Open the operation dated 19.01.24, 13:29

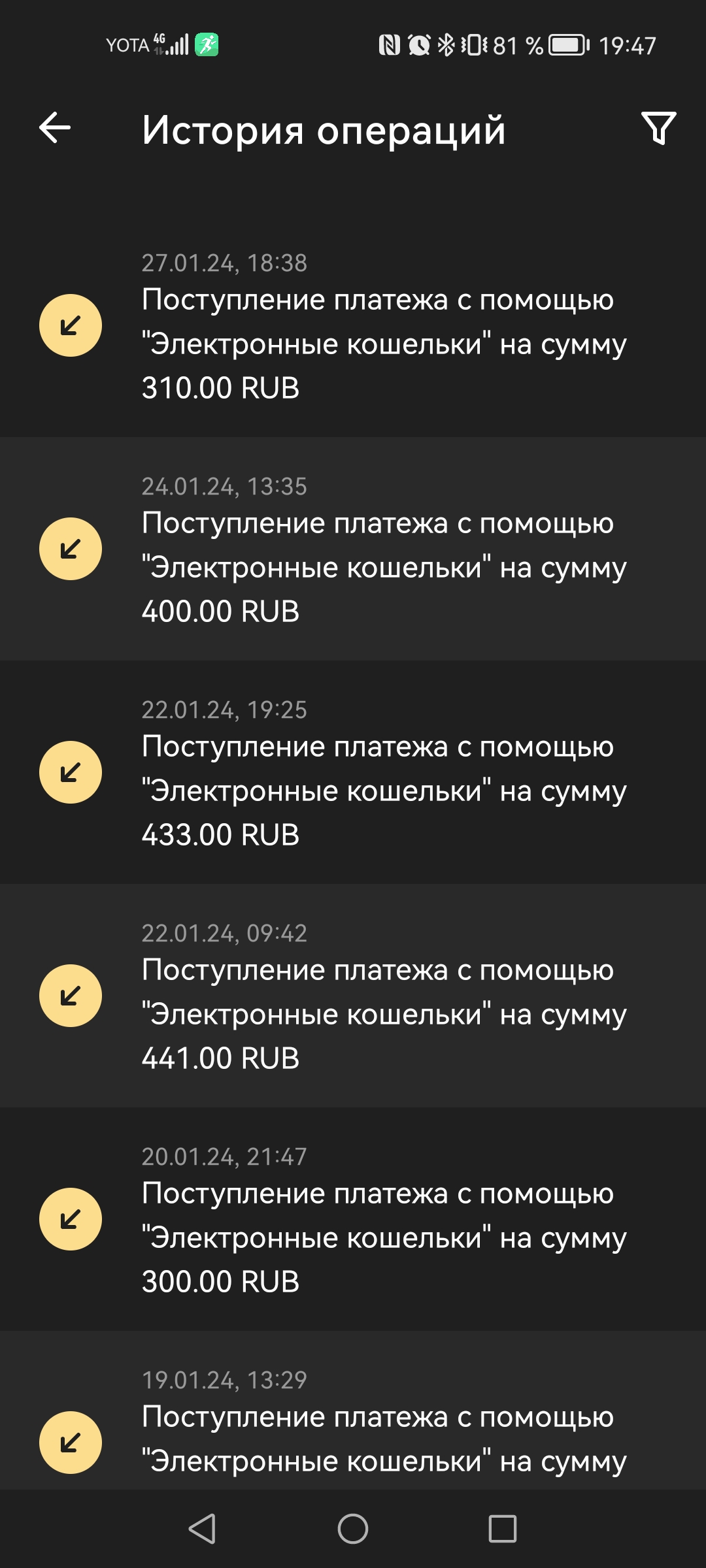point(353,1424)
